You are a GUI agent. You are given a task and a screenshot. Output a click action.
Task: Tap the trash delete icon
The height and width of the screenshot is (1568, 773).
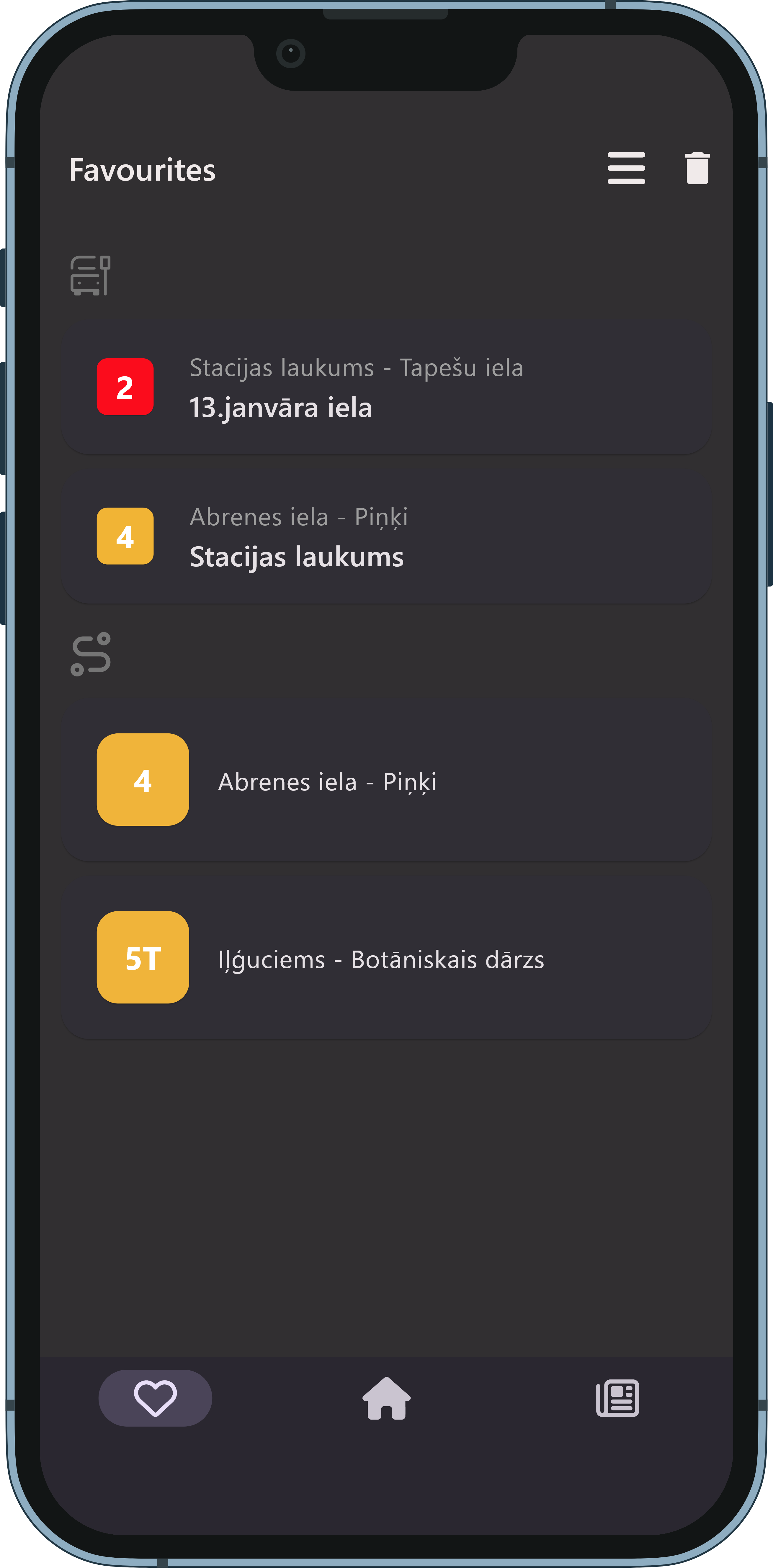coord(697,168)
